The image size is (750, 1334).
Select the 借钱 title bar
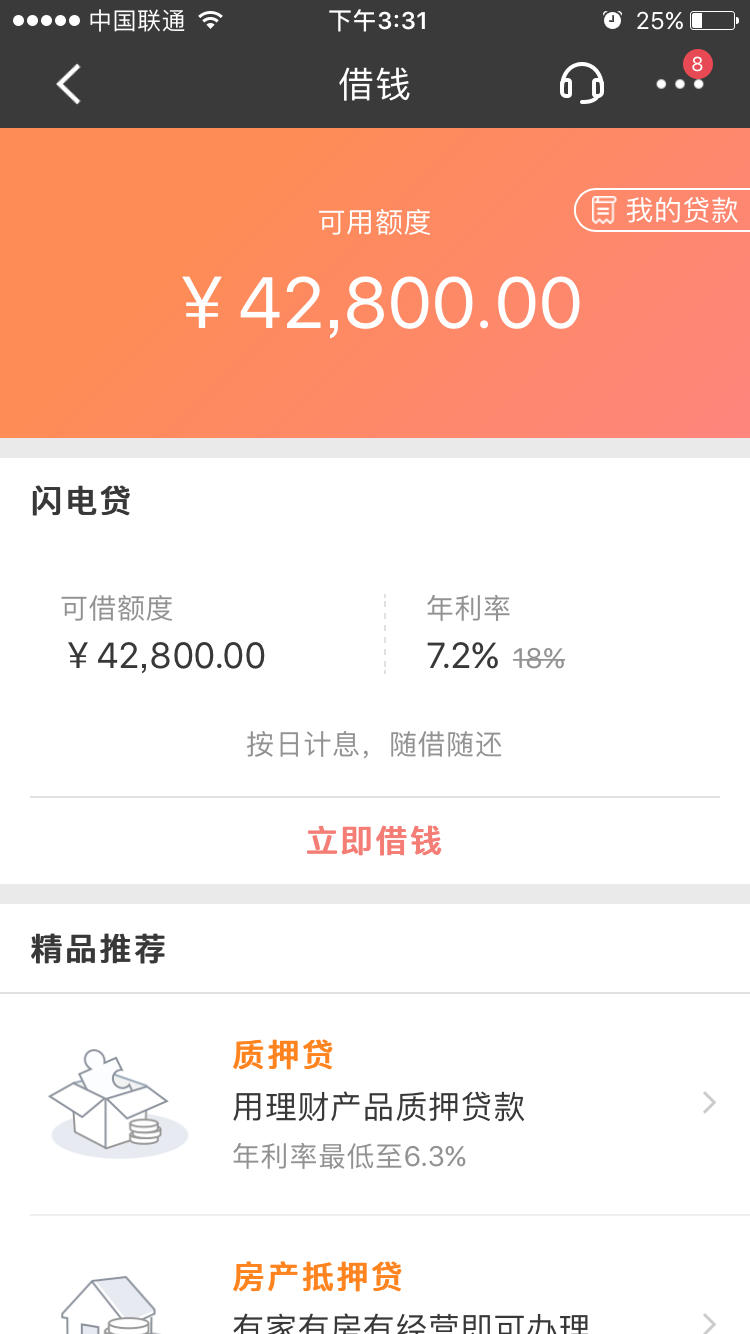pos(375,85)
